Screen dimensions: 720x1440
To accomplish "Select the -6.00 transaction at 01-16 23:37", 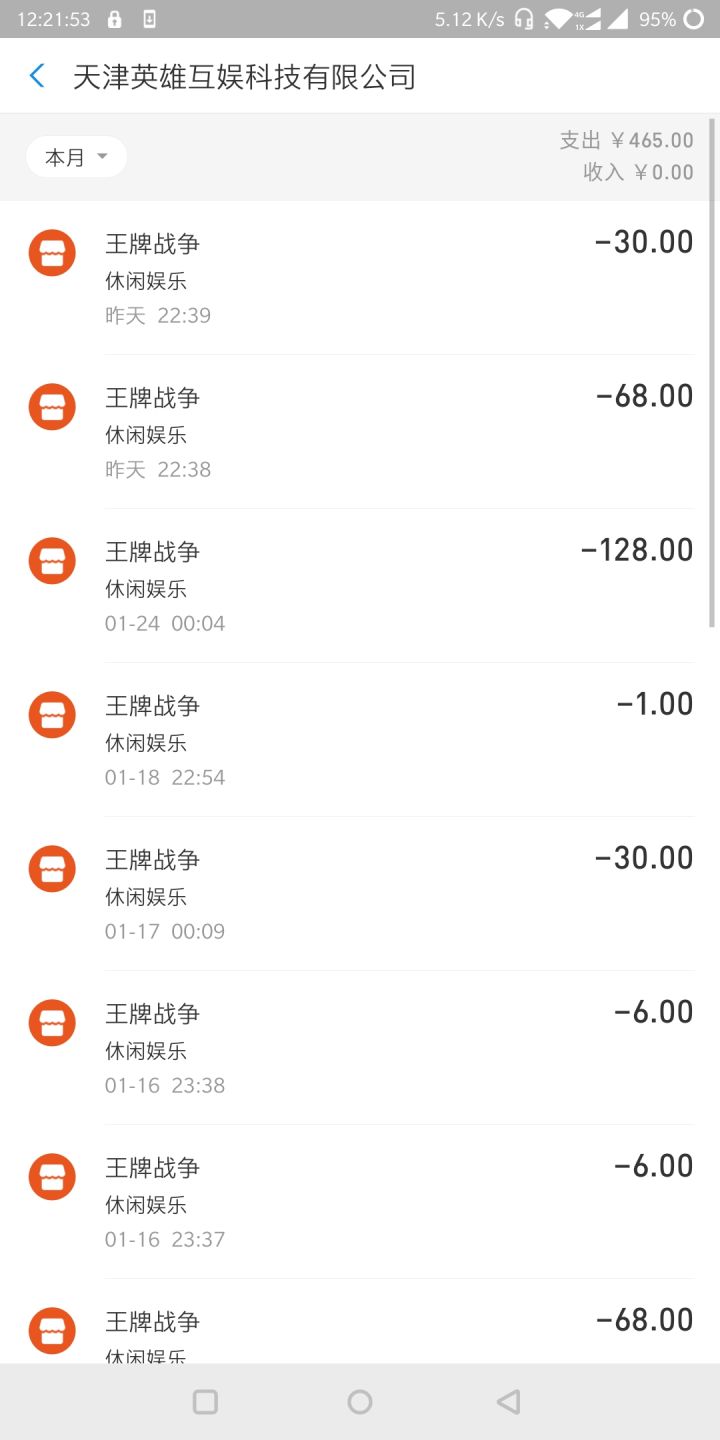I will (360, 1202).
